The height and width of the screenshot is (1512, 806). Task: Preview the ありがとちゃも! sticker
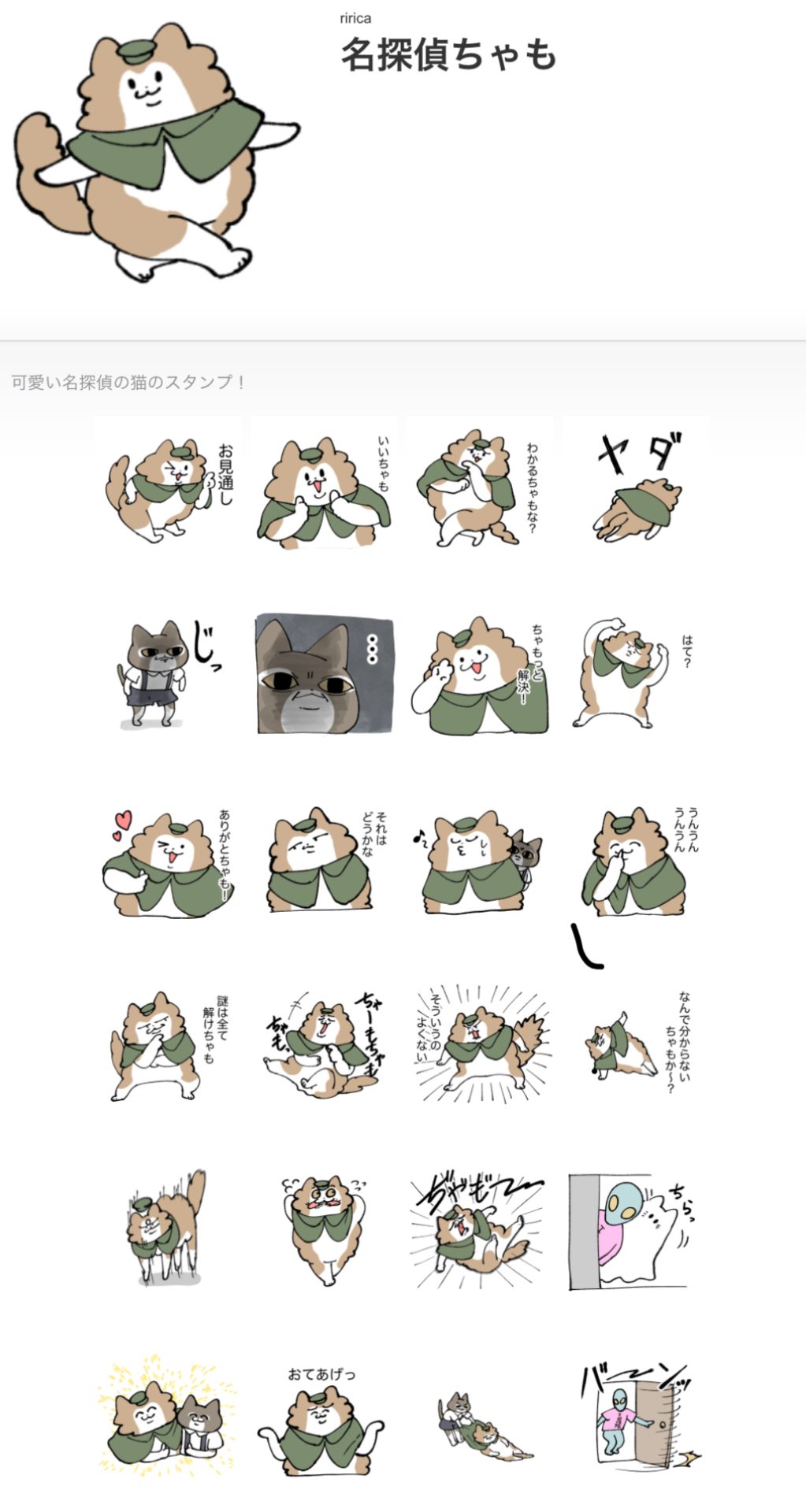[167, 864]
